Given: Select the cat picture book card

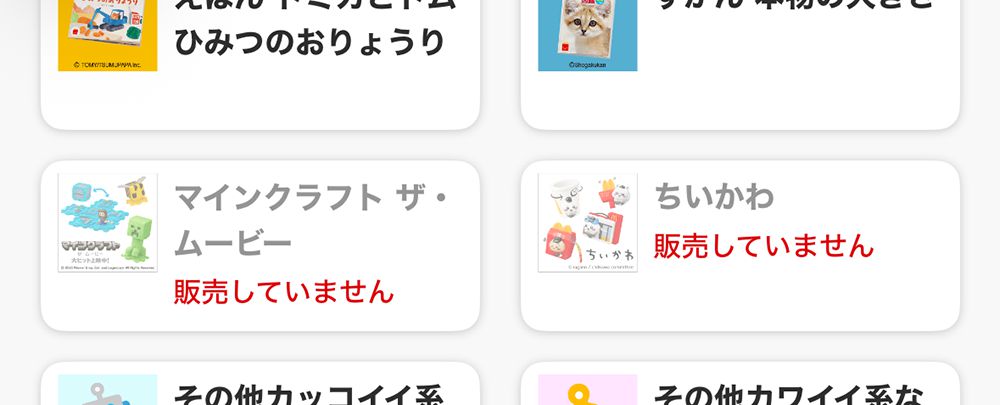Looking at the screenshot, I should tap(740, 60).
